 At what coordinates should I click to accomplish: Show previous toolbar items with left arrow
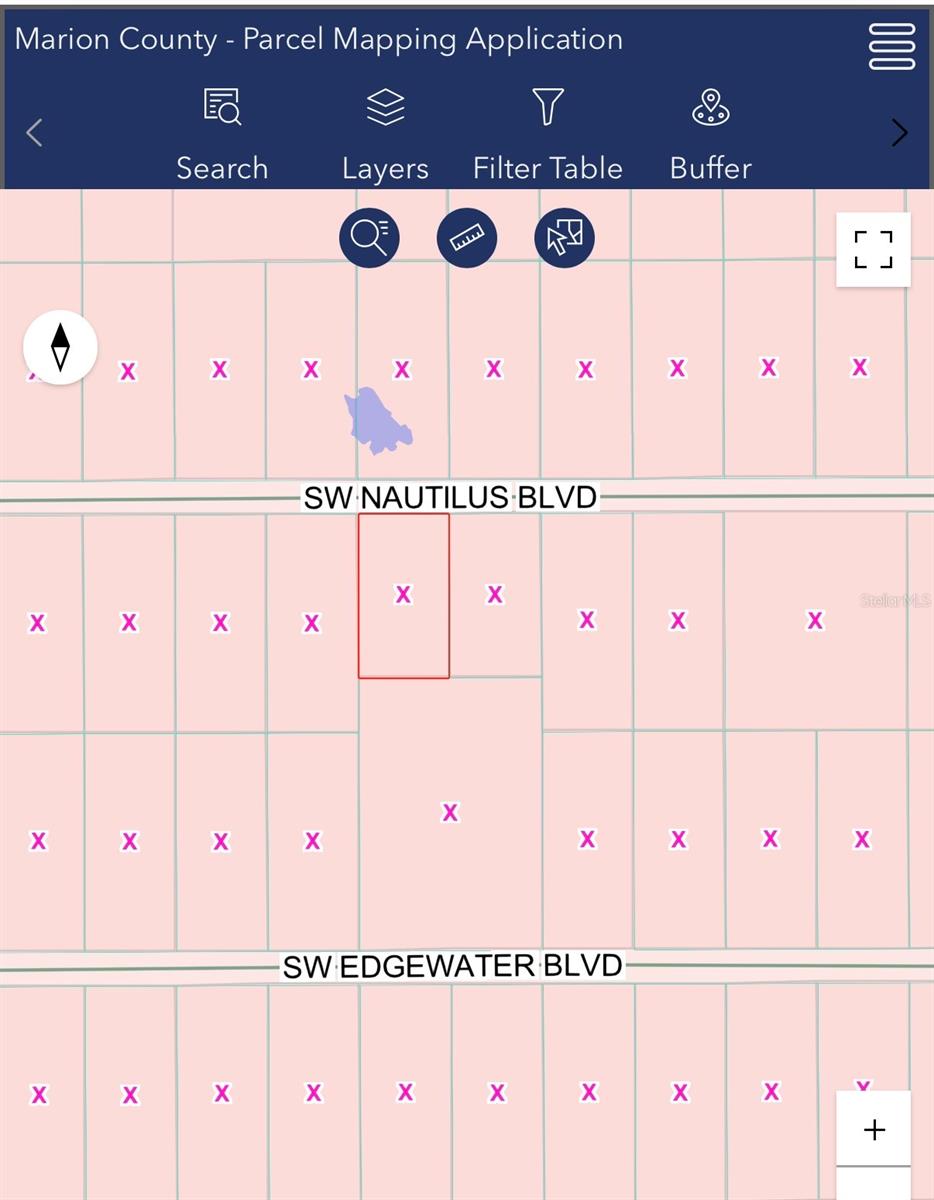pos(34,132)
